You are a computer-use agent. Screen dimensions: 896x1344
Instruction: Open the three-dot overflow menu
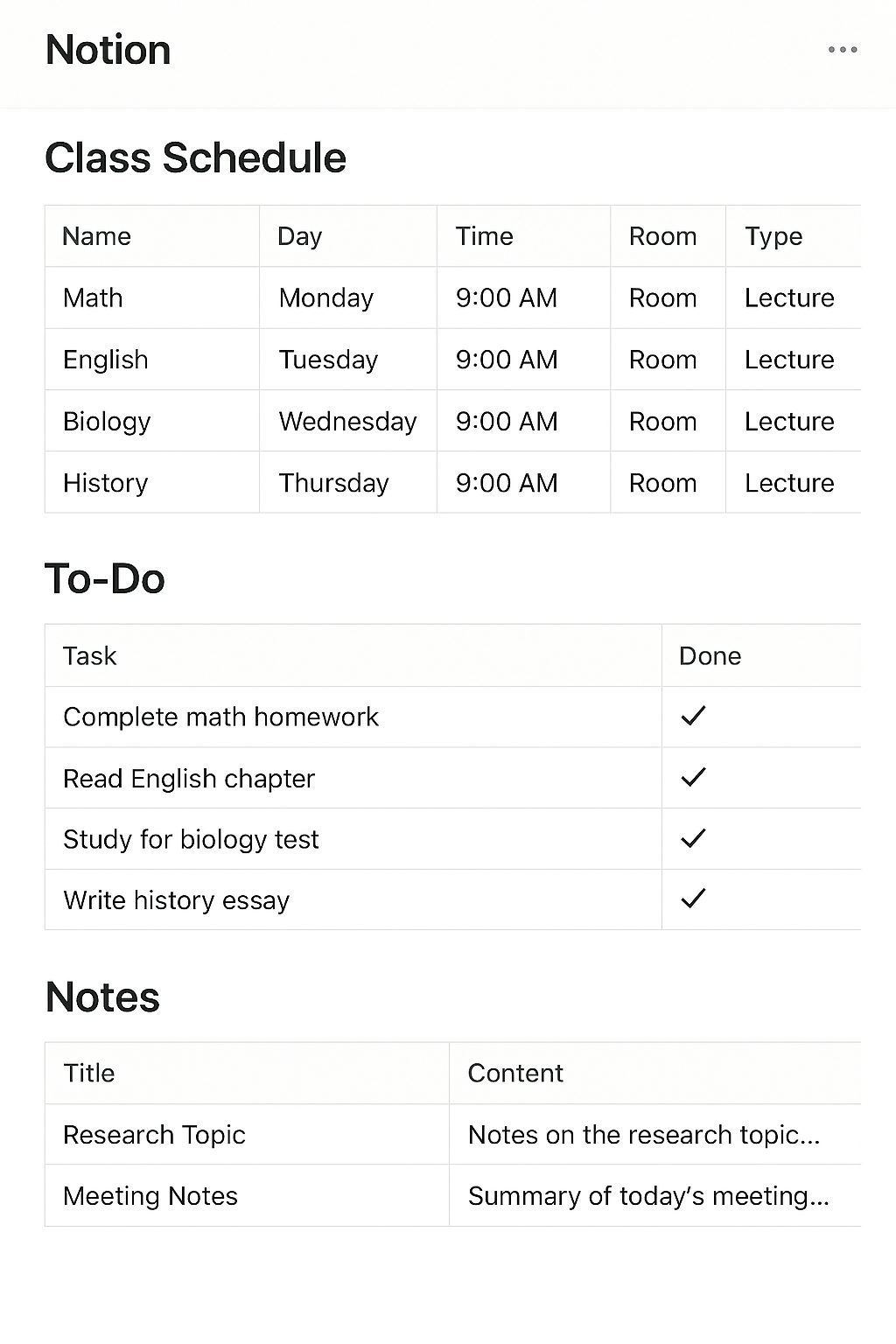pos(843,50)
